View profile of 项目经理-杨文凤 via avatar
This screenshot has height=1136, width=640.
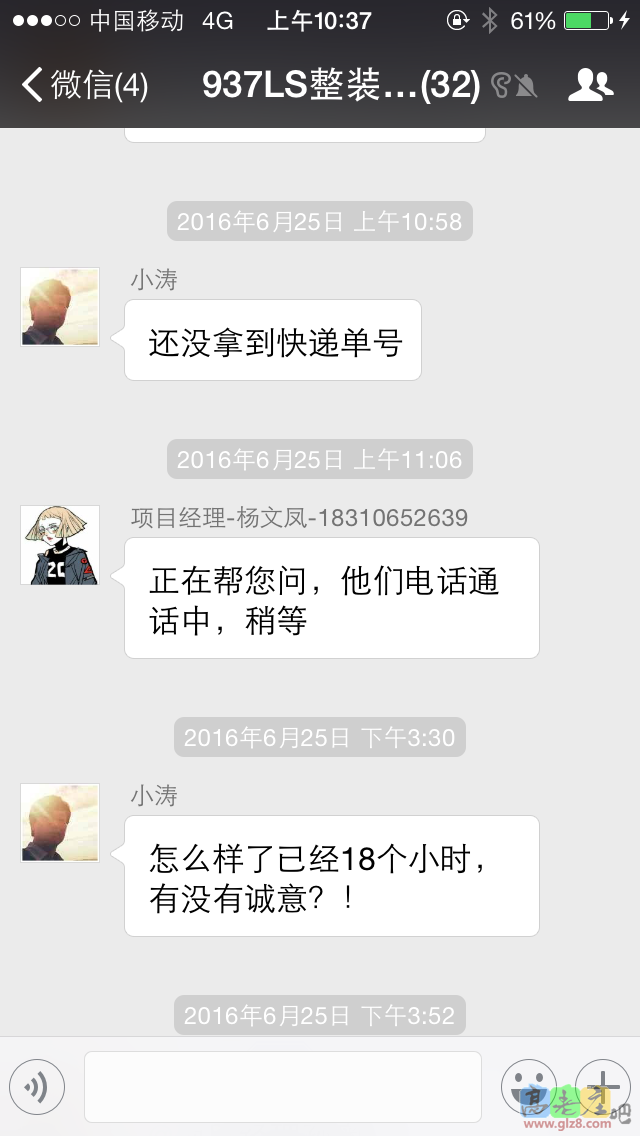[60, 545]
